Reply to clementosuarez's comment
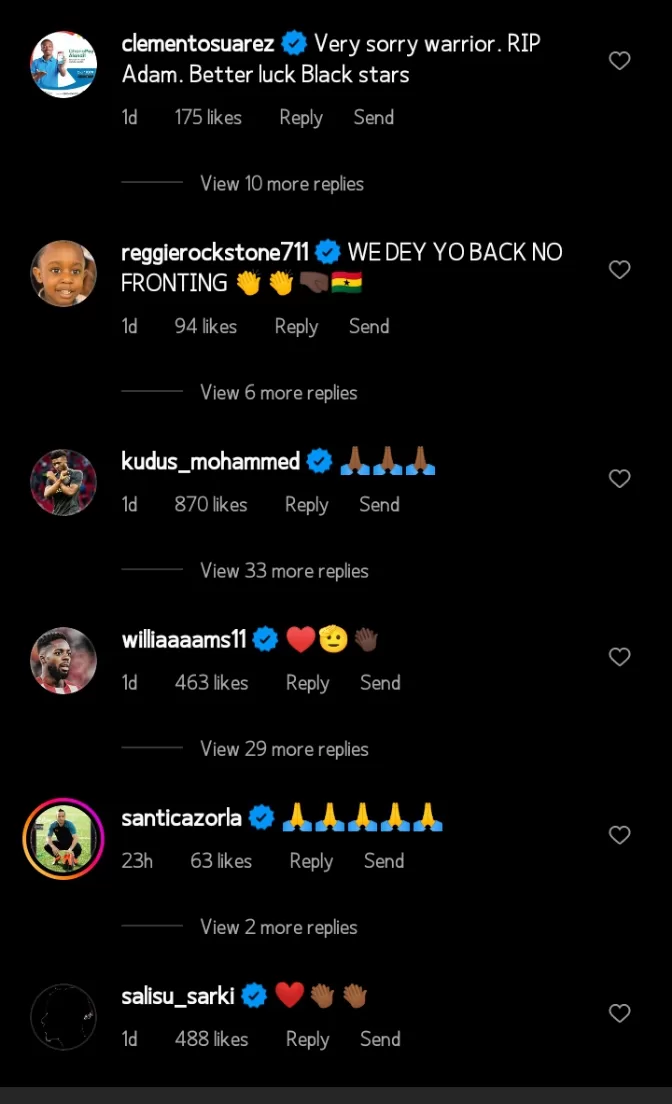The width and height of the screenshot is (672, 1104). click(301, 117)
